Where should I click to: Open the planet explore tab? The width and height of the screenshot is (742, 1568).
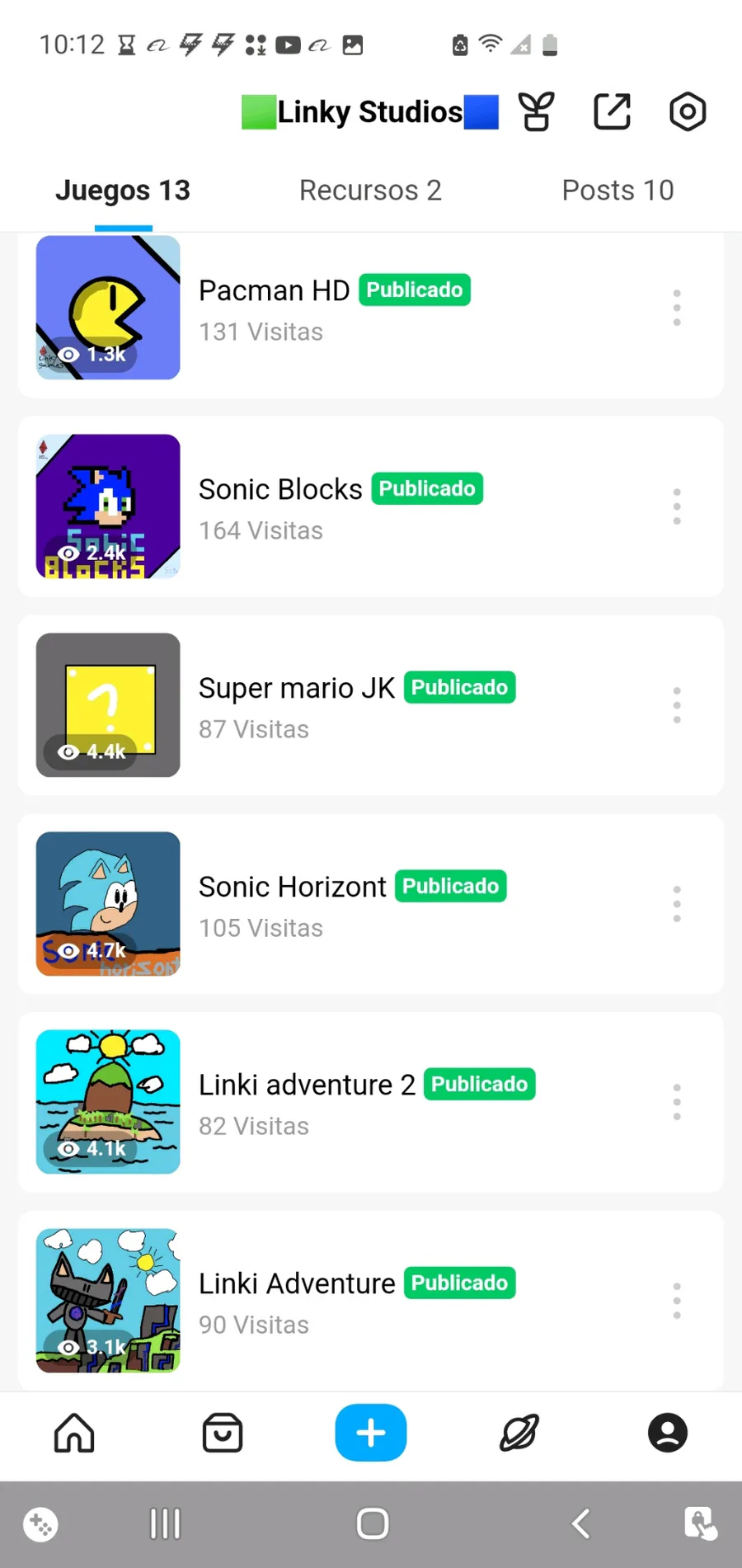(x=519, y=1433)
